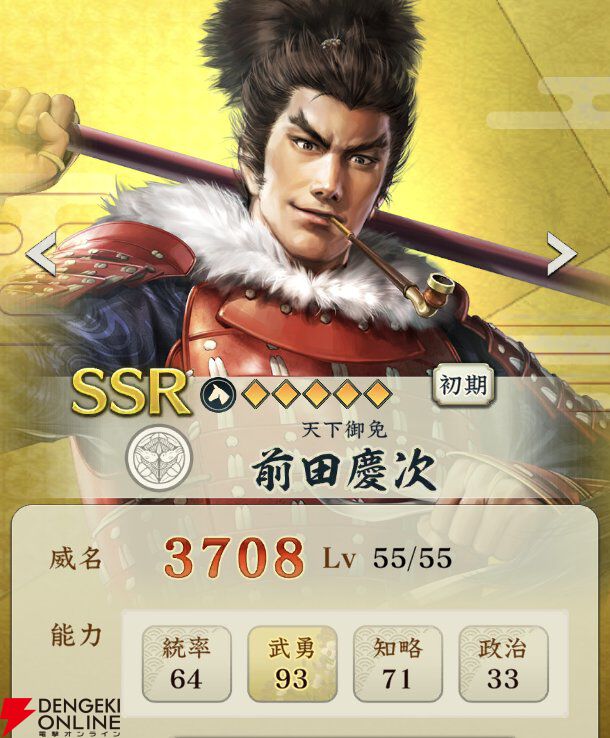This screenshot has height=738, width=610.
Task: Select the 武勇 stat tile
Action: [x=292, y=664]
